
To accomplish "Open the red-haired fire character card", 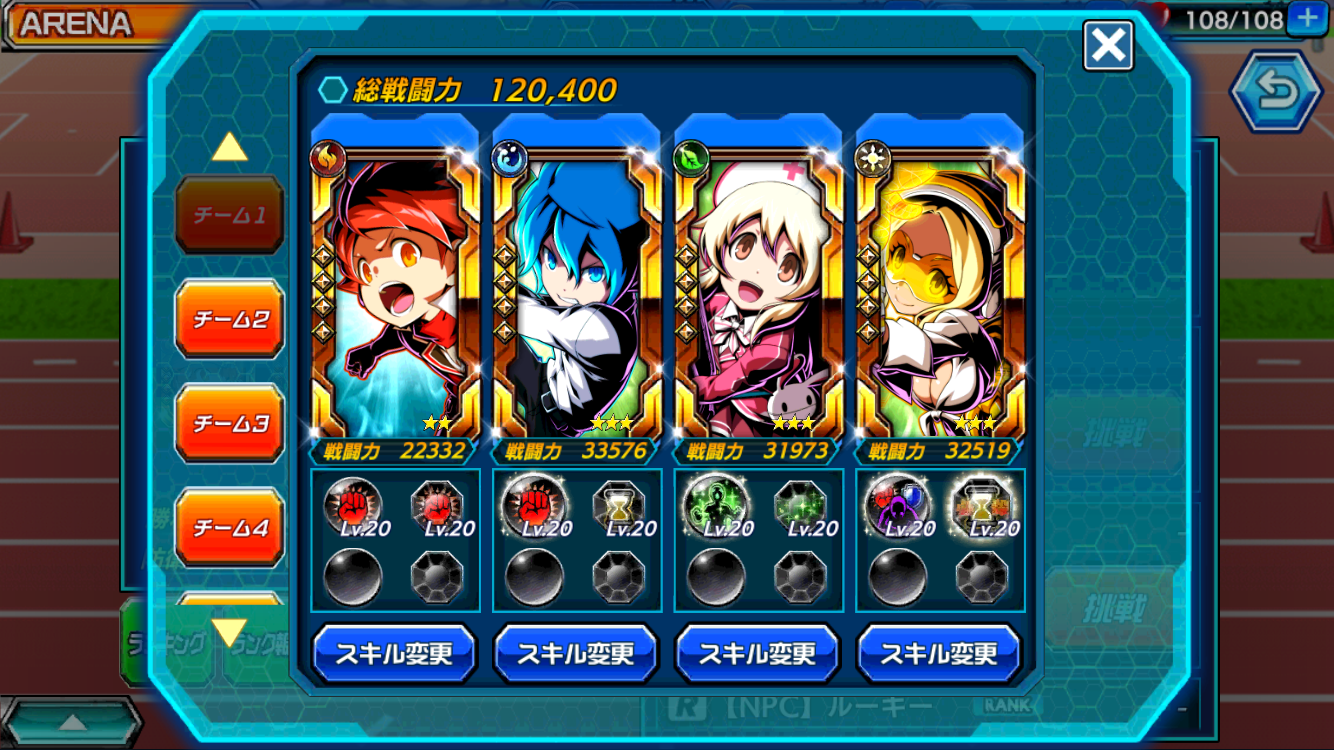I will click(x=395, y=290).
